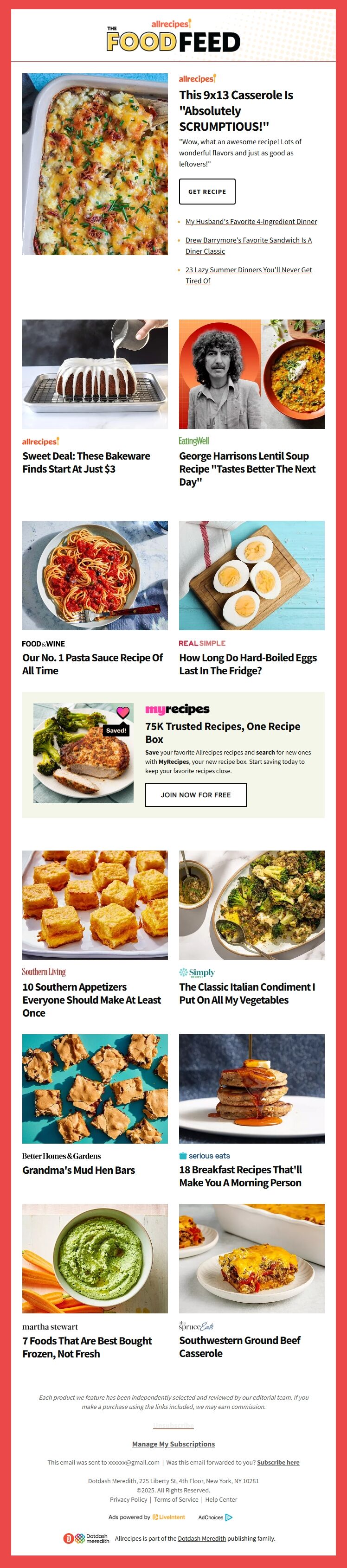Image resolution: width=347 pixels, height=1568 pixels.
Task: Open the Hard-Boiled Eggs fridge article
Action: point(248,664)
